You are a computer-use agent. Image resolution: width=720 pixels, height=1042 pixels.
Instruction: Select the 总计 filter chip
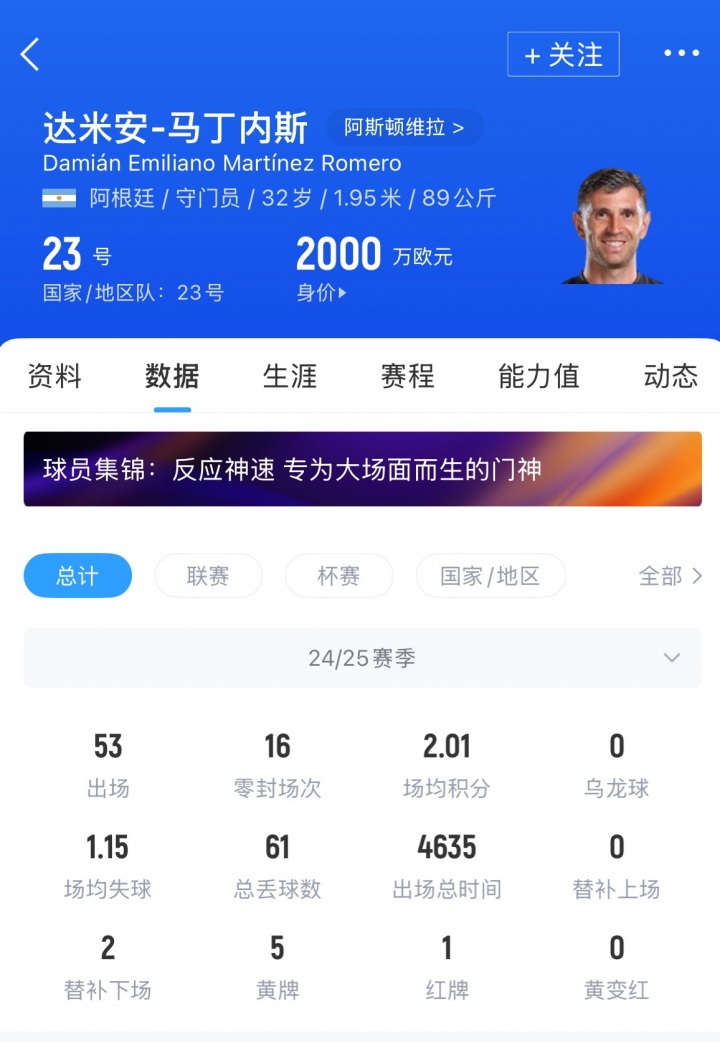click(78, 576)
